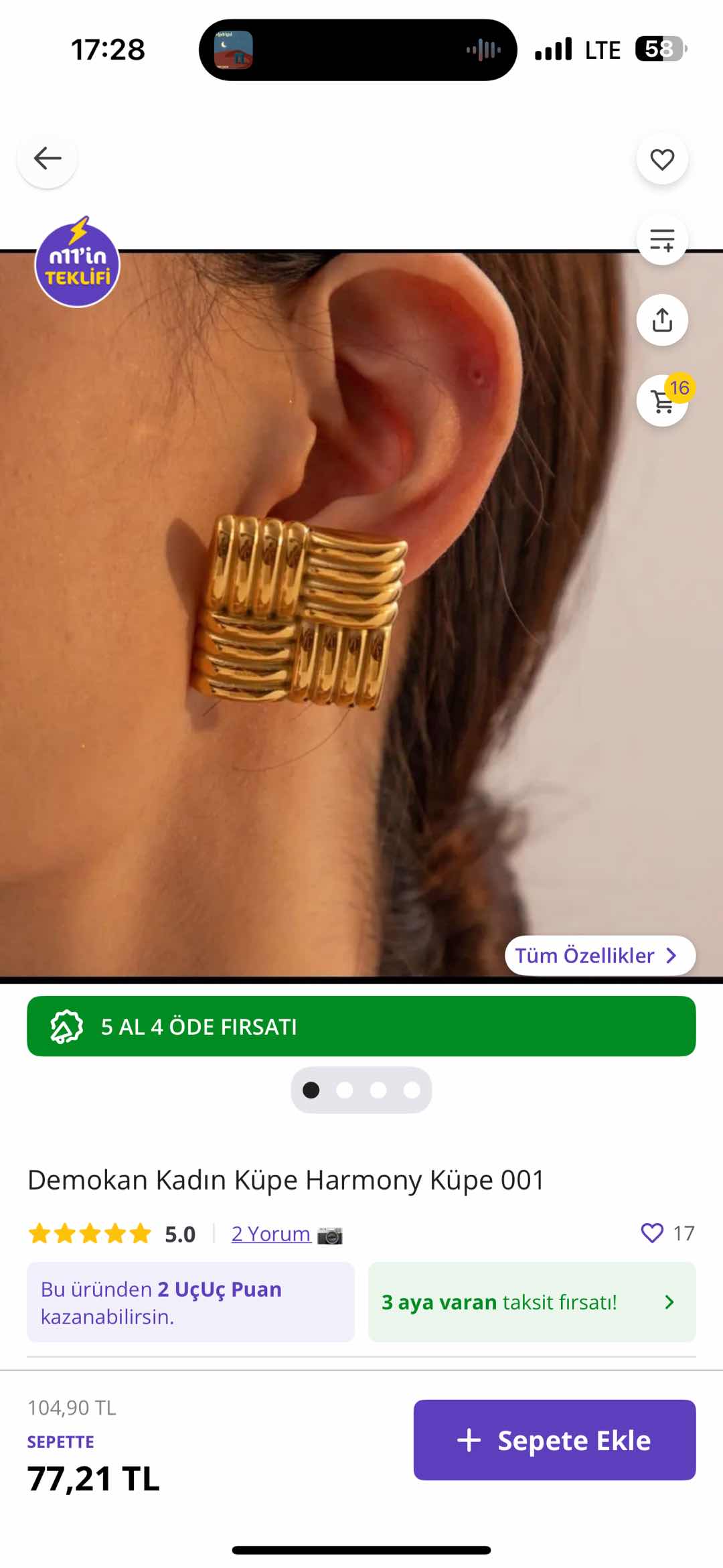Open the shopping cart with 16 items
Viewport: 723px width, 1568px height.
pyautogui.click(x=663, y=401)
